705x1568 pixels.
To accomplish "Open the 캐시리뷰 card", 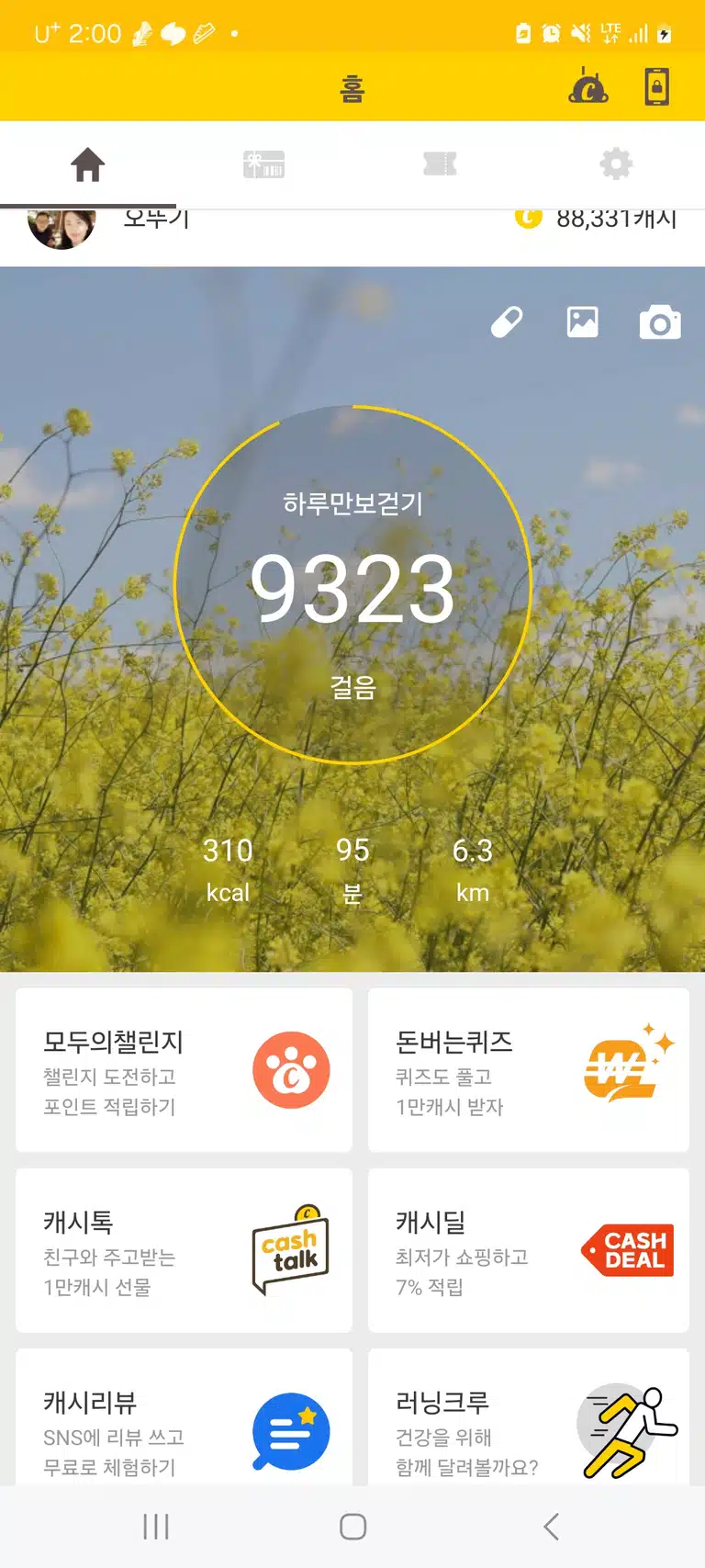I will point(184,1417).
